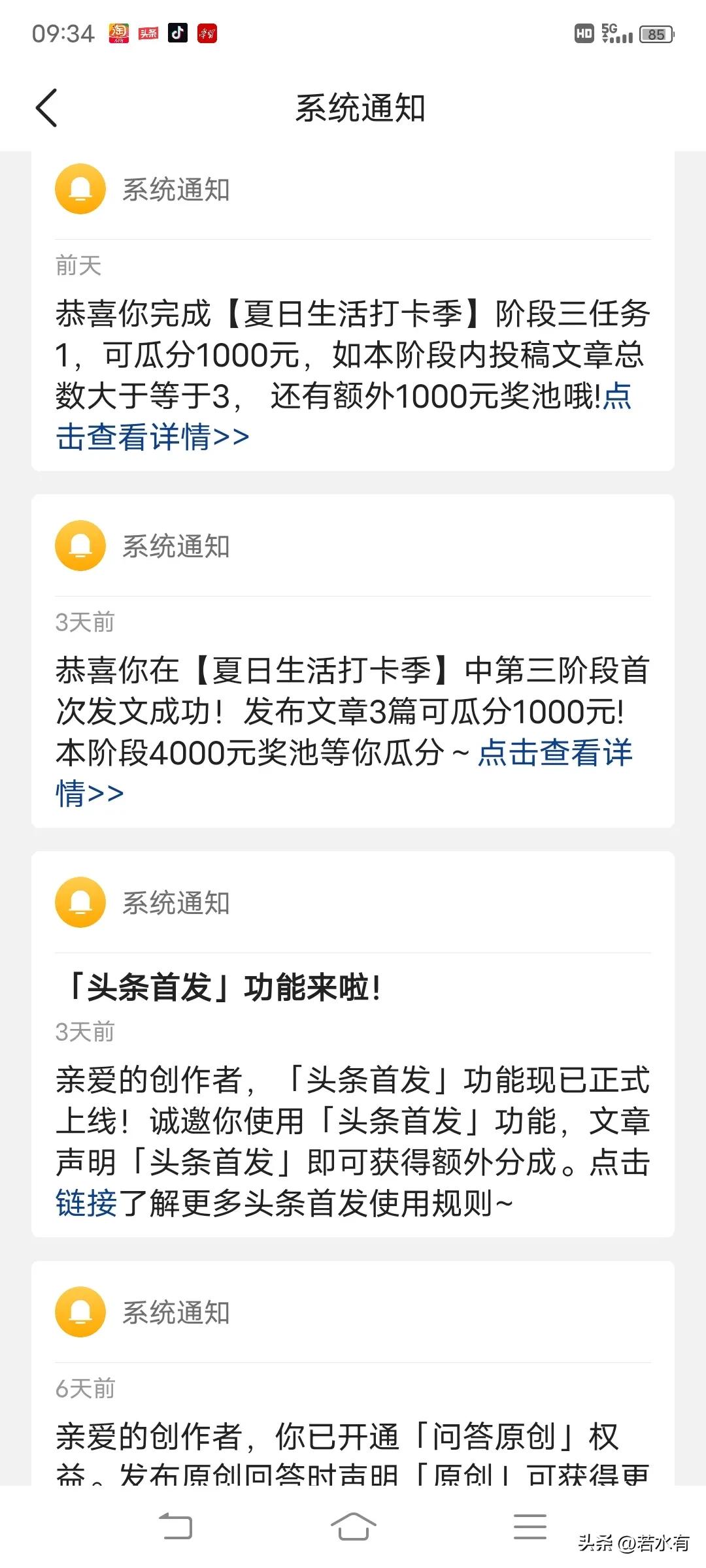Tap the bell icon on the 「头条首发」notification

(x=80, y=902)
